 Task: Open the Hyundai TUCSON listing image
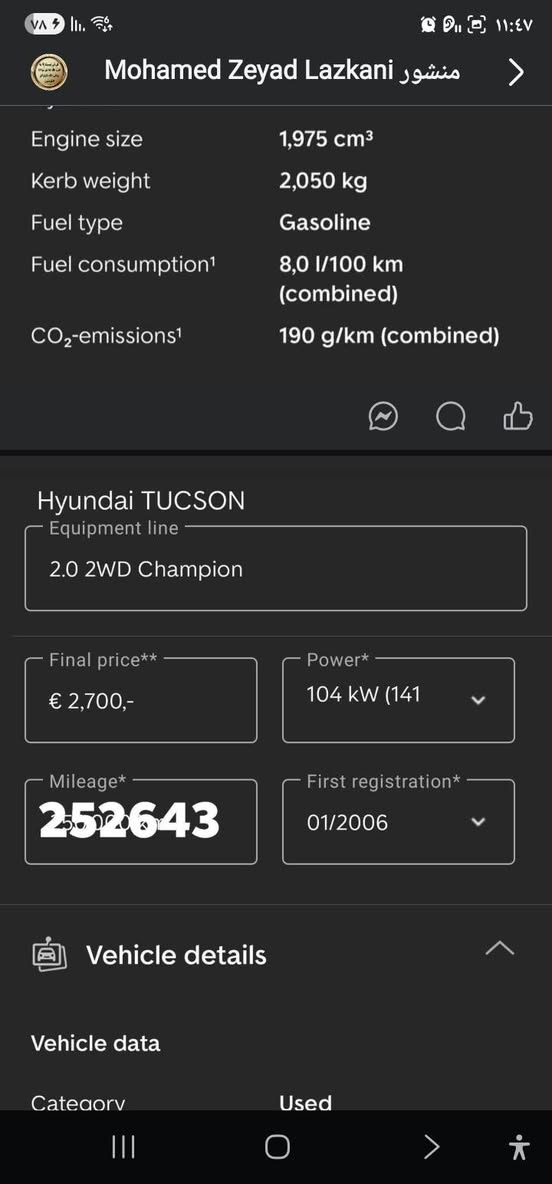pos(276,781)
